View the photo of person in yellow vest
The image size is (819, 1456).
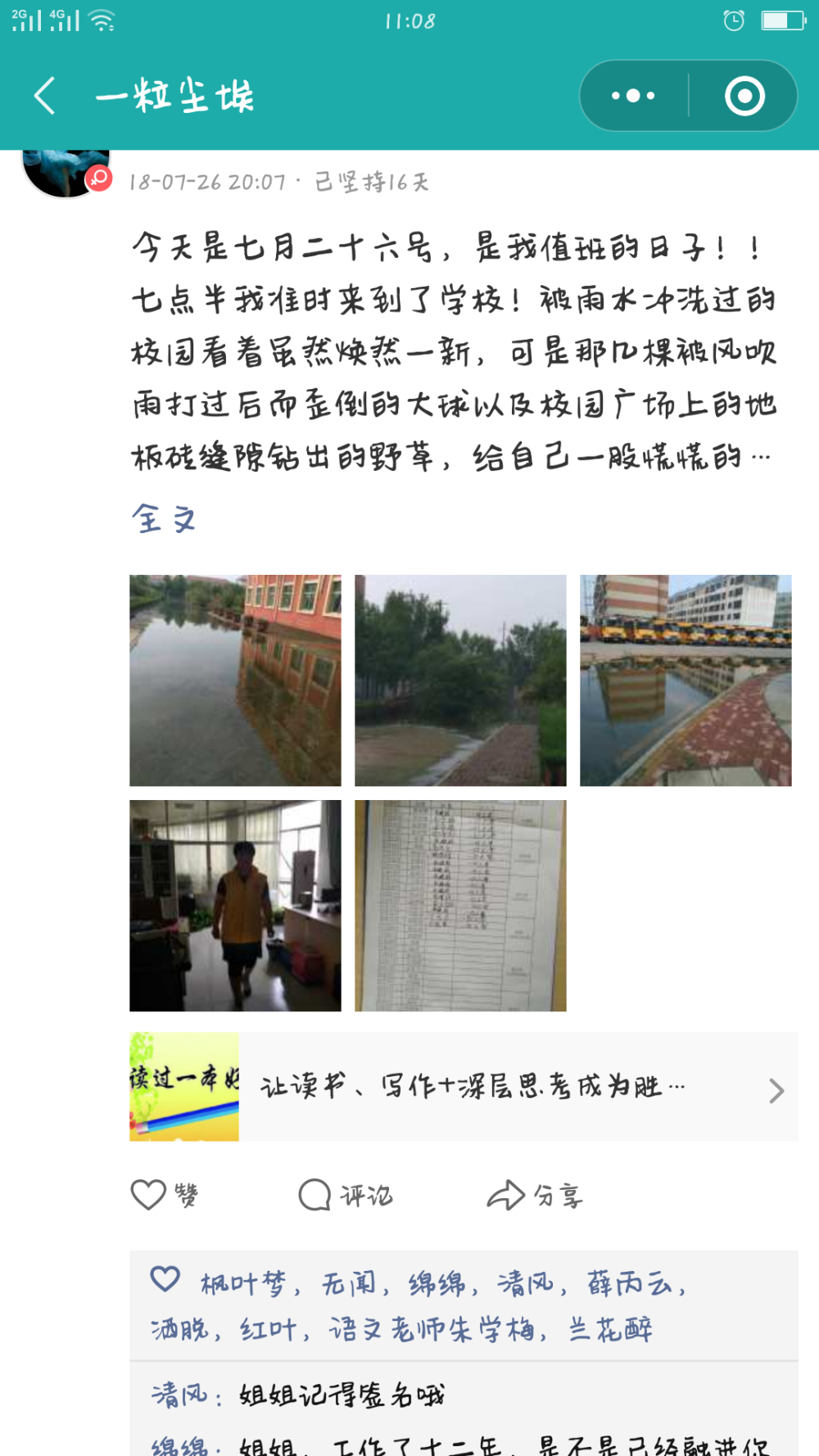(x=235, y=906)
